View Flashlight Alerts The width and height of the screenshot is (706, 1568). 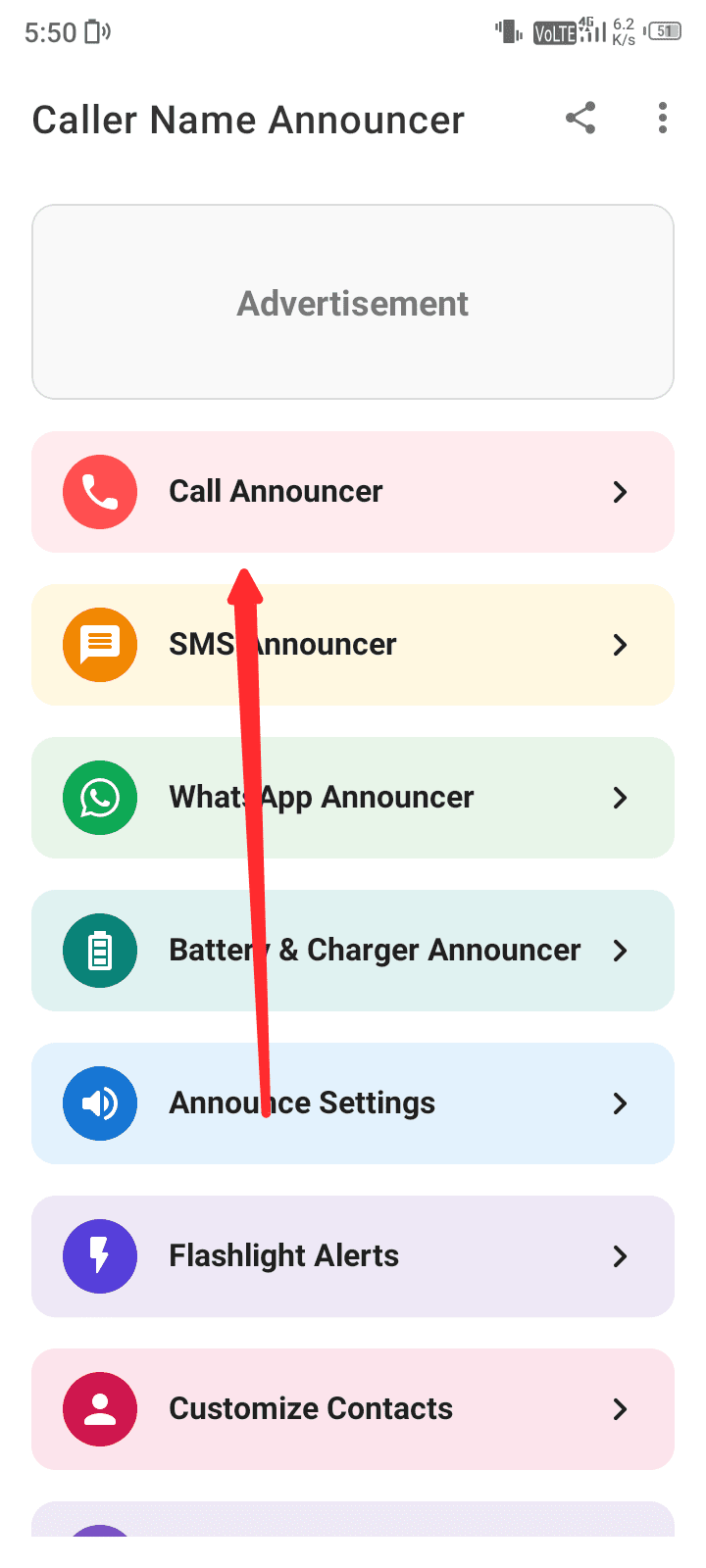(353, 1256)
